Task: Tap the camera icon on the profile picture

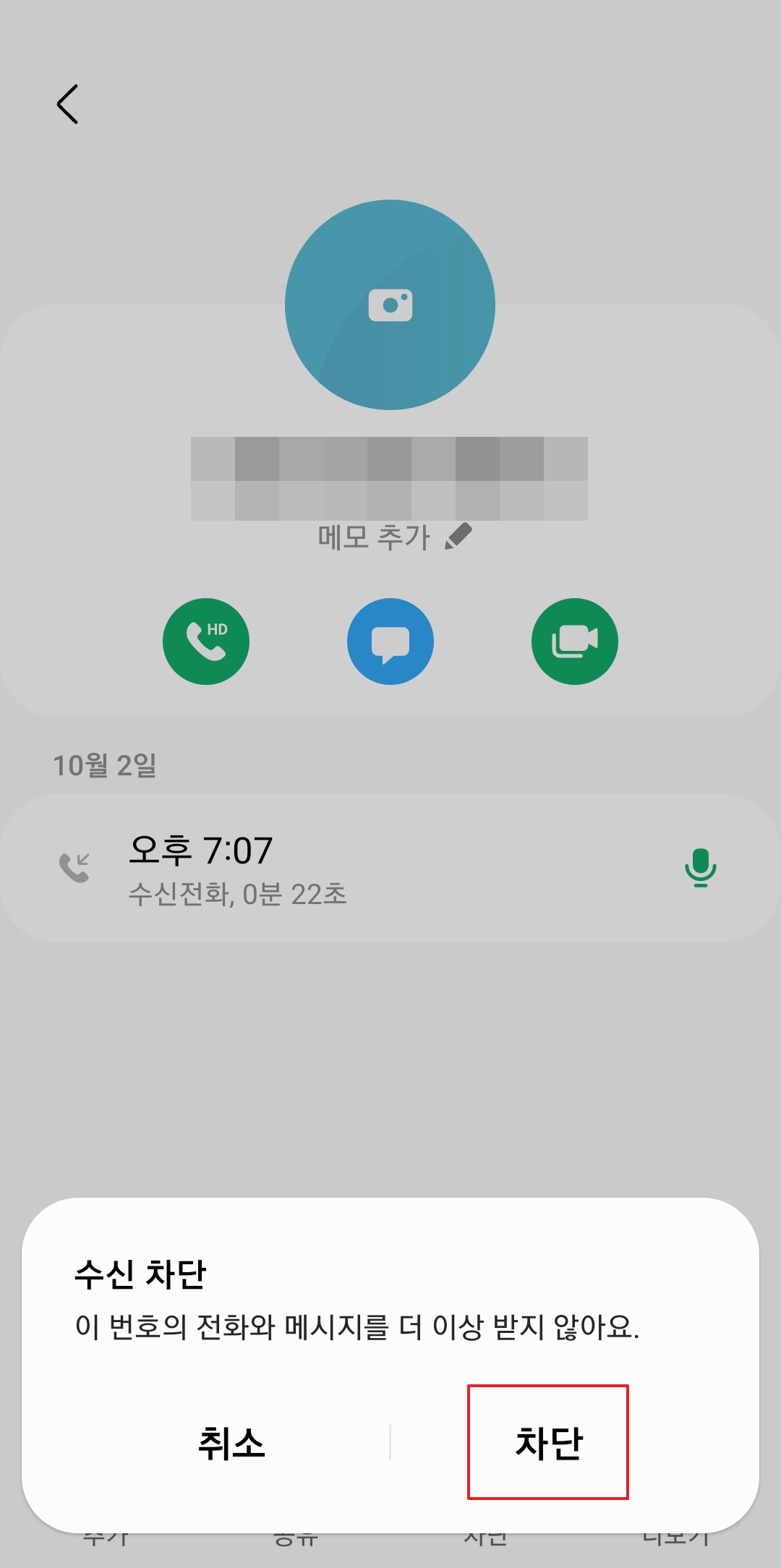Action: coord(390,304)
